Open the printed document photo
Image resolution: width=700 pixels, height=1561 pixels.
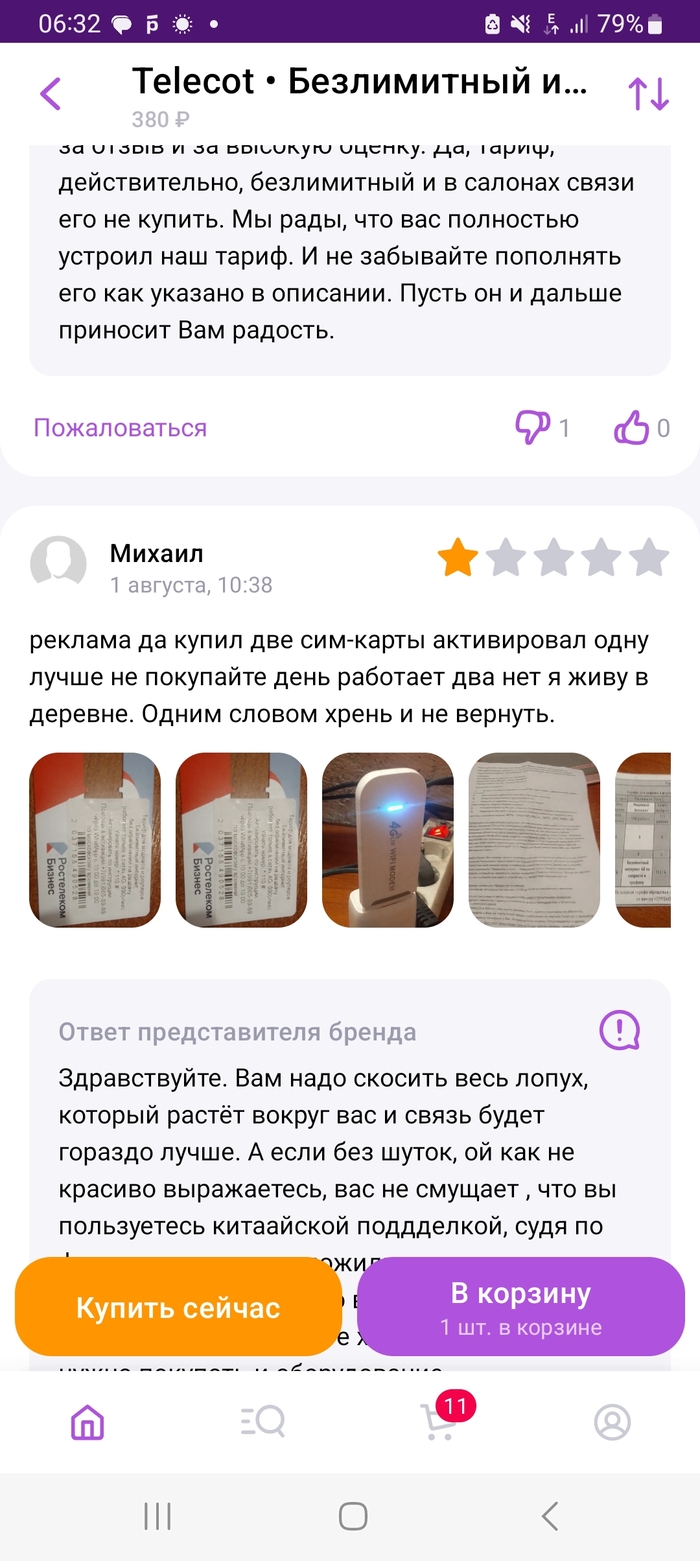click(534, 840)
